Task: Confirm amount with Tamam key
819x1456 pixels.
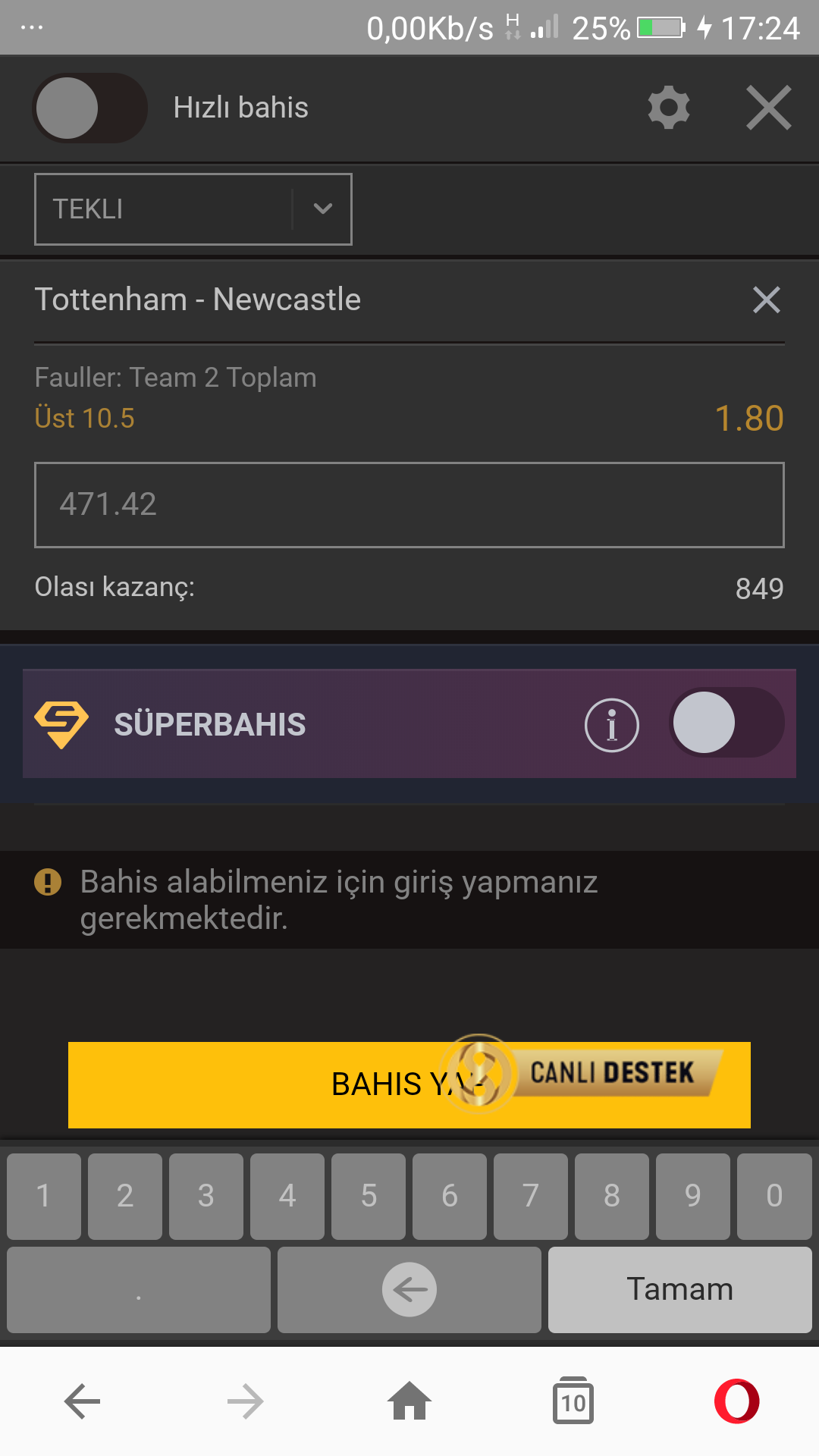Action: point(679,1291)
